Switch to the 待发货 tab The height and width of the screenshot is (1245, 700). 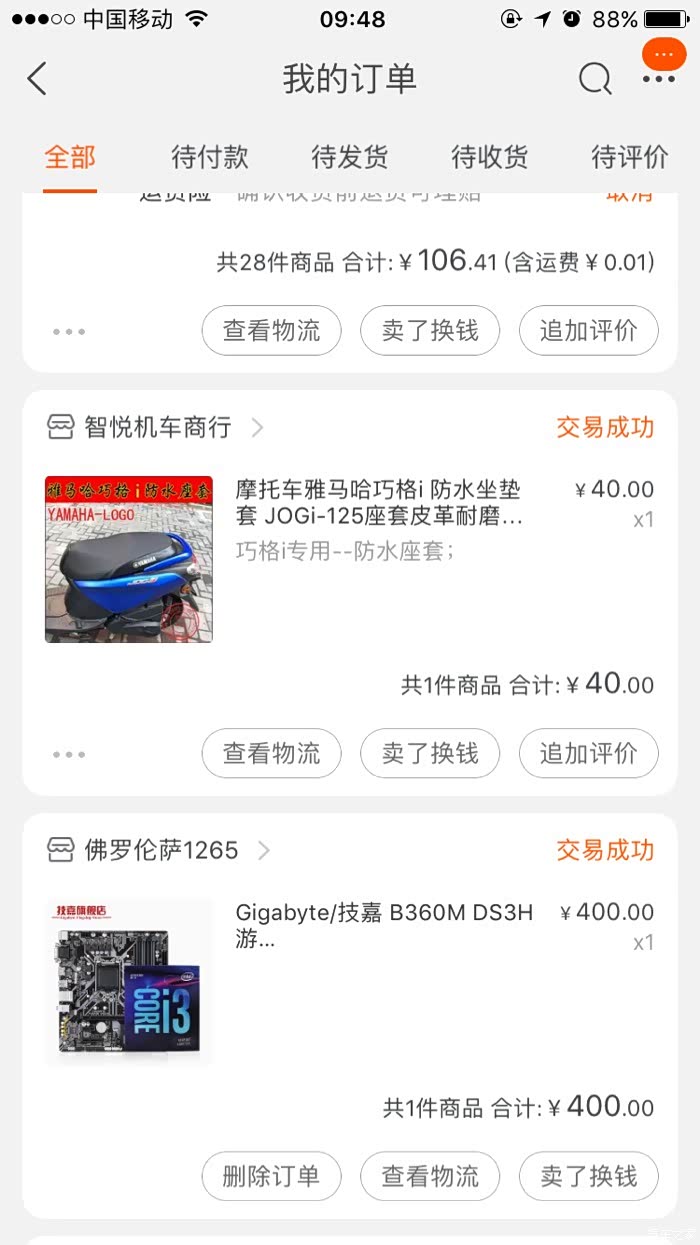(x=350, y=157)
